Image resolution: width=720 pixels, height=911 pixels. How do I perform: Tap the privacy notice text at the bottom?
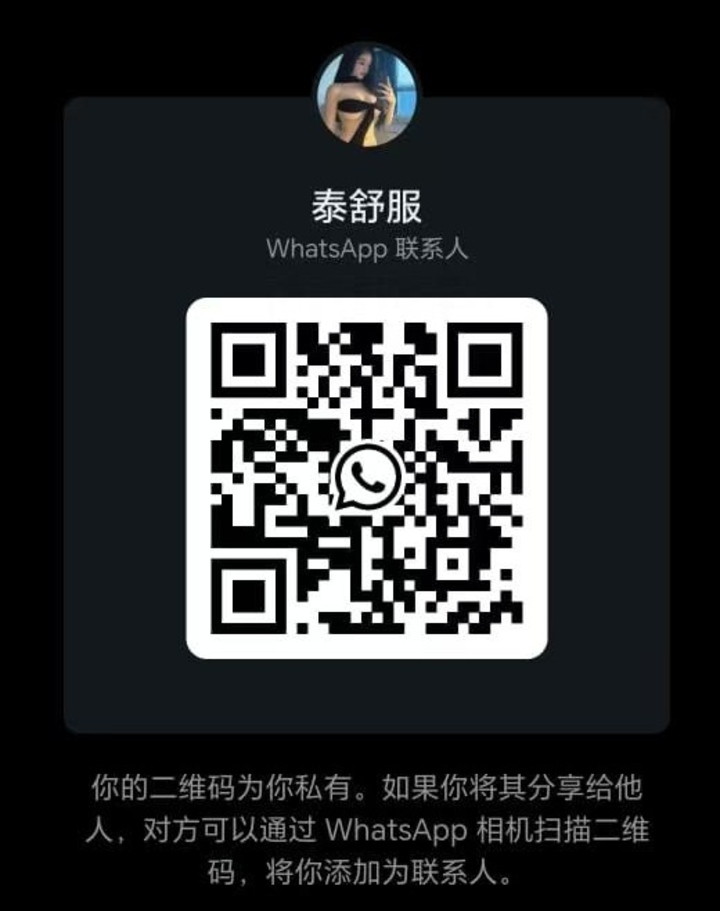[360, 831]
